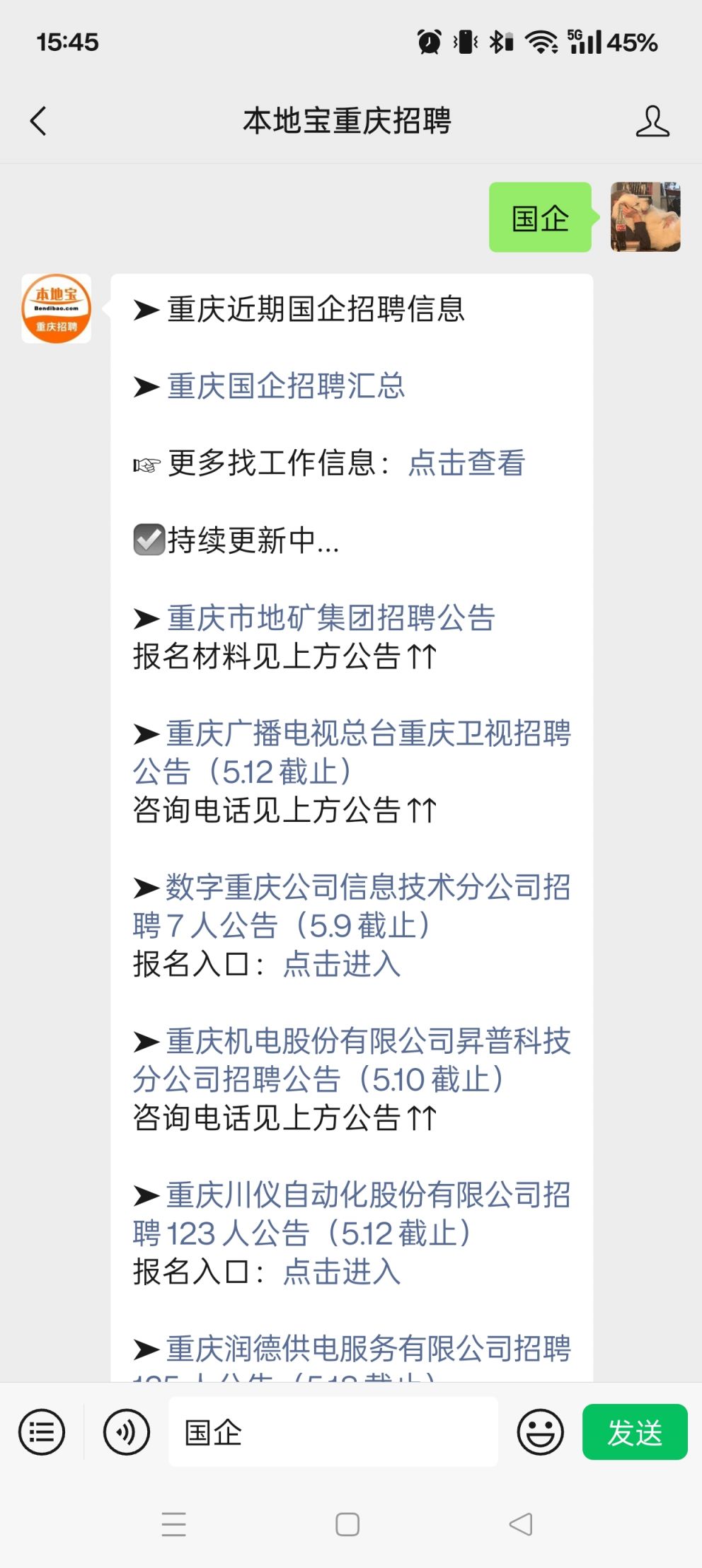This screenshot has height=1568, width=702.
Task: Open the emoji picker
Action: pos(540,1432)
